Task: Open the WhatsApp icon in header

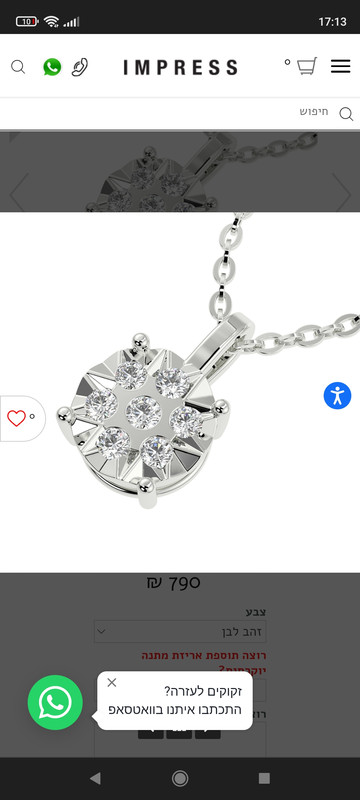Action: click(x=52, y=67)
